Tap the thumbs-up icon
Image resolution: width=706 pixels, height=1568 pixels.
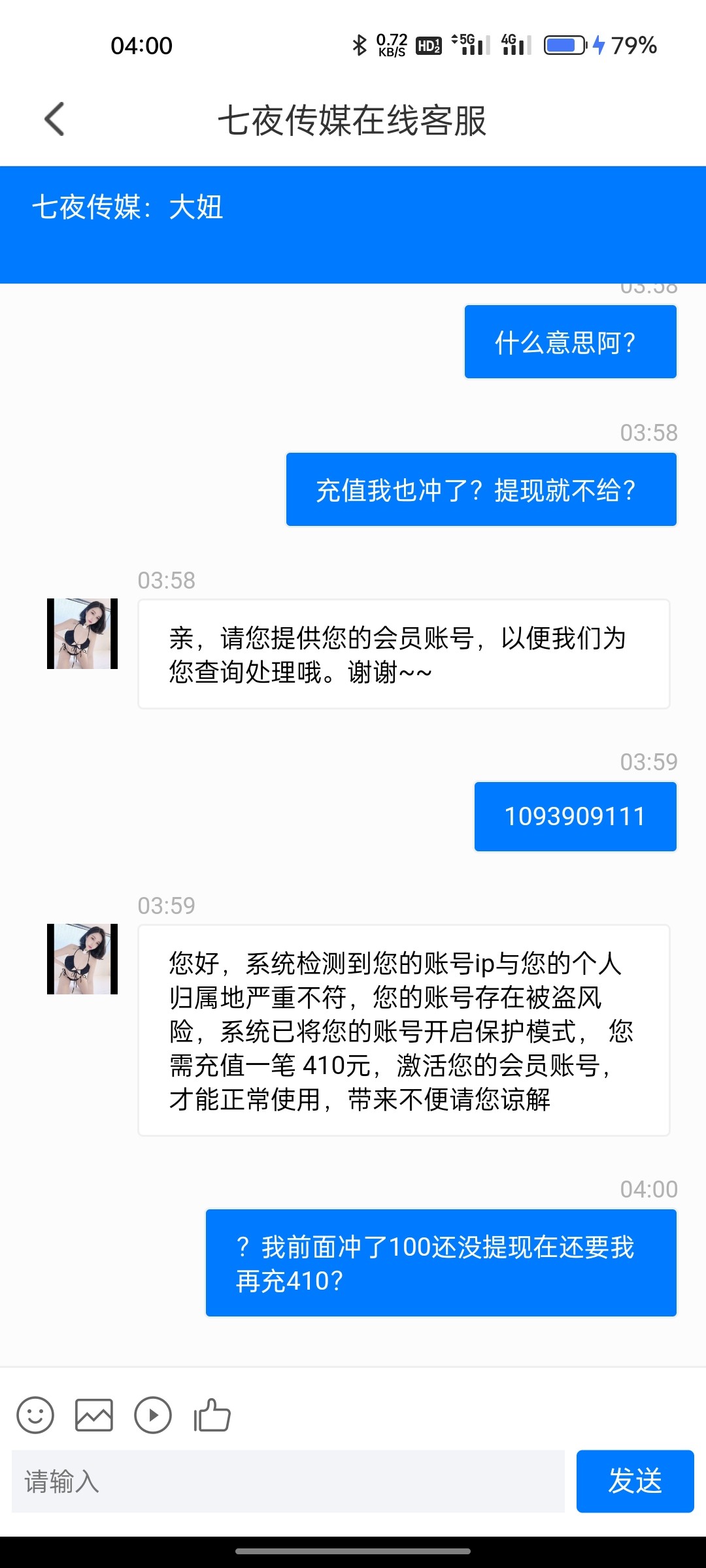point(212,1415)
